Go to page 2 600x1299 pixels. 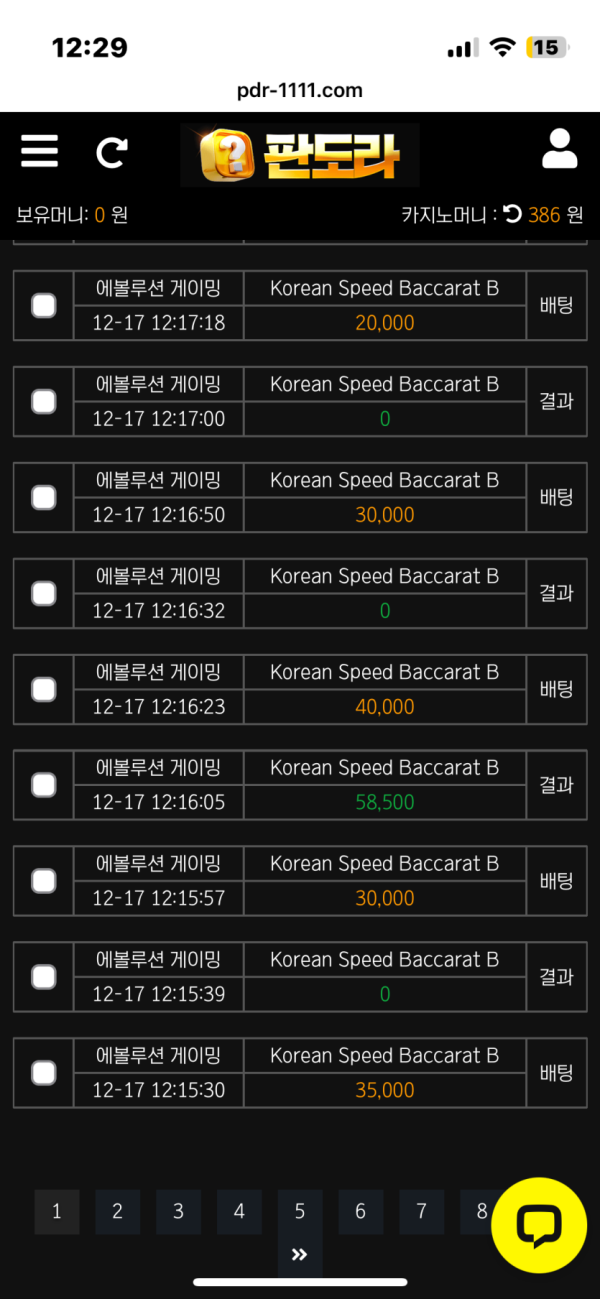tap(118, 1212)
